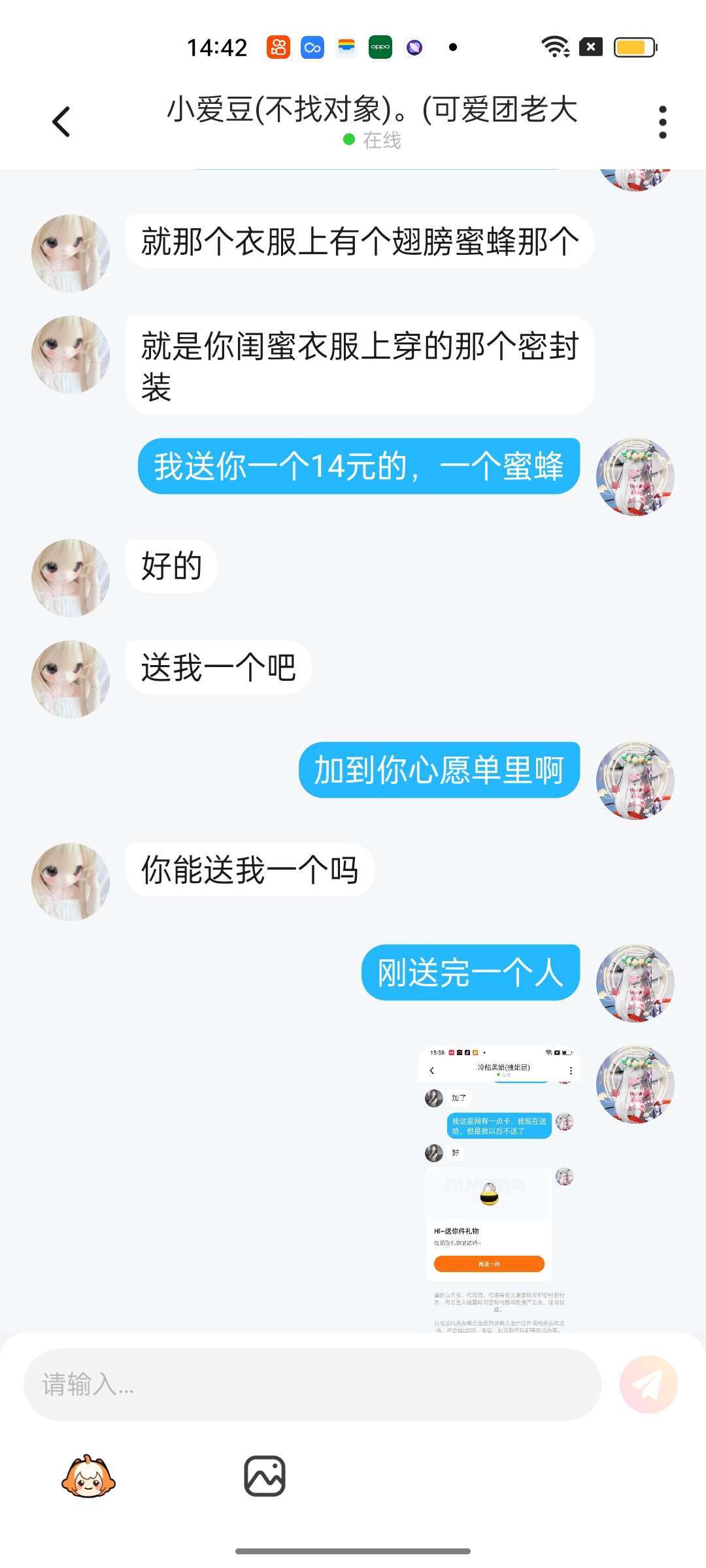Tap the message input field
706x1568 pixels.
tap(312, 1384)
